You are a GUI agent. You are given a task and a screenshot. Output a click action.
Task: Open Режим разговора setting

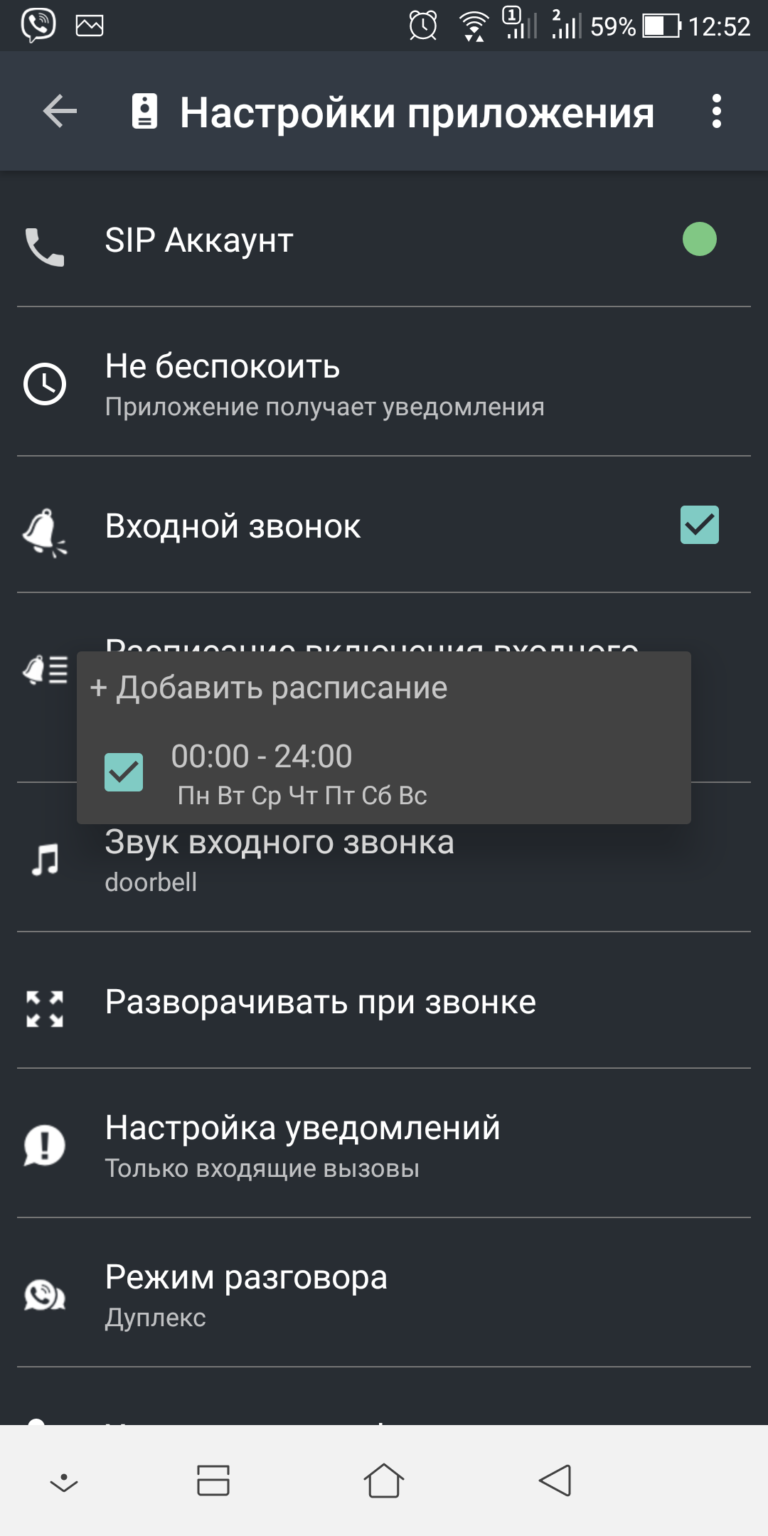(384, 1294)
